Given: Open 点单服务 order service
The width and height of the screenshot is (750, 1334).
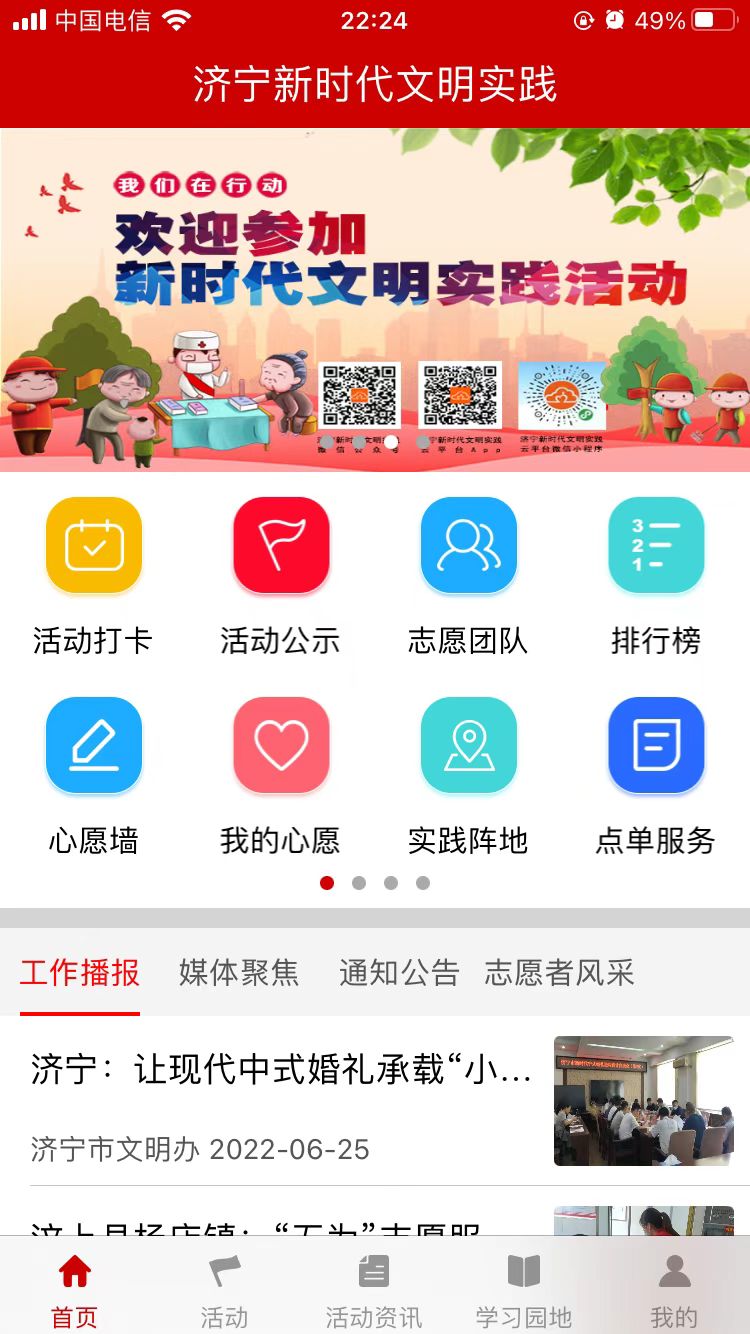Looking at the screenshot, I should click(x=656, y=746).
